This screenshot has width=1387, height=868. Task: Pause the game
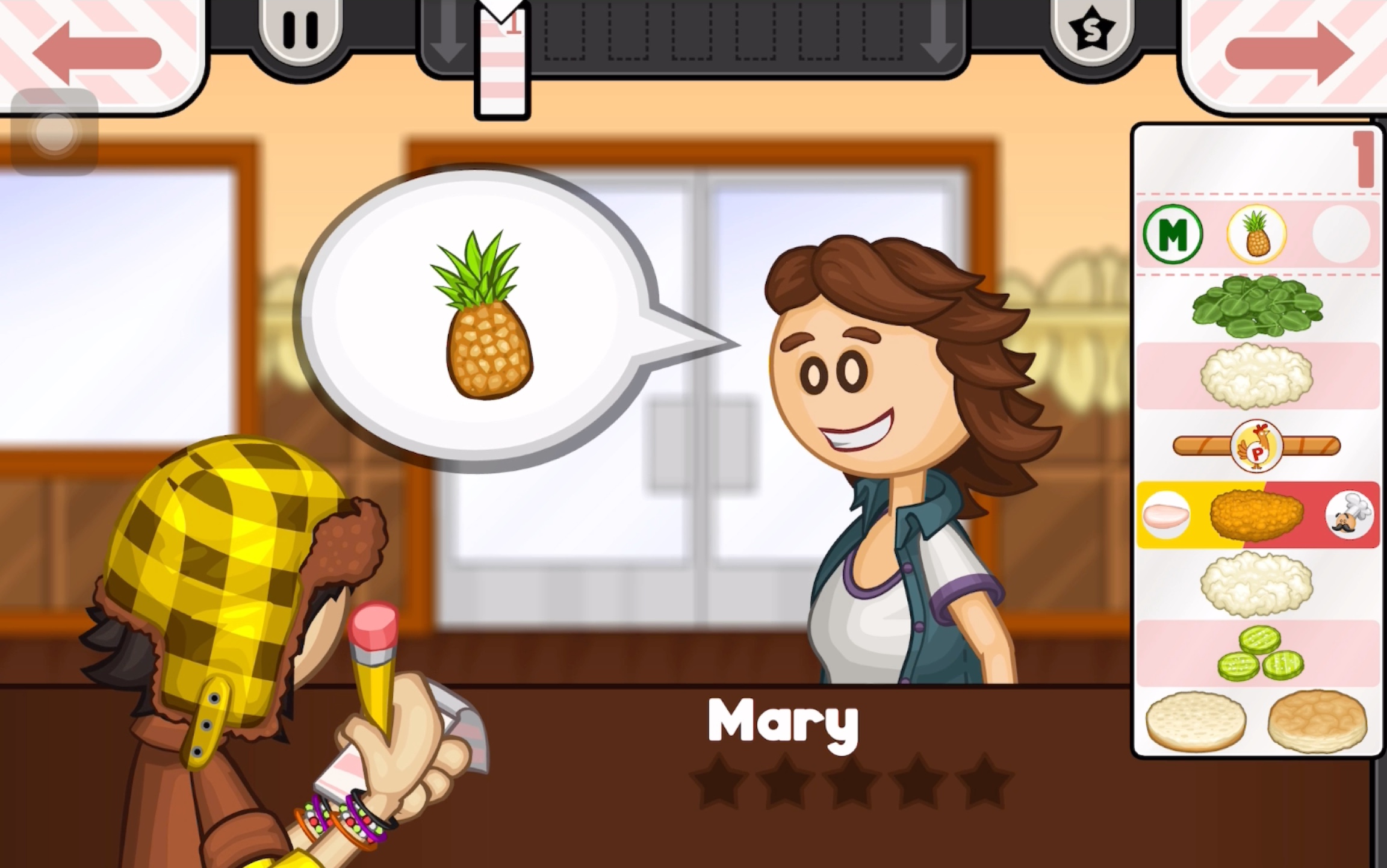point(300,30)
